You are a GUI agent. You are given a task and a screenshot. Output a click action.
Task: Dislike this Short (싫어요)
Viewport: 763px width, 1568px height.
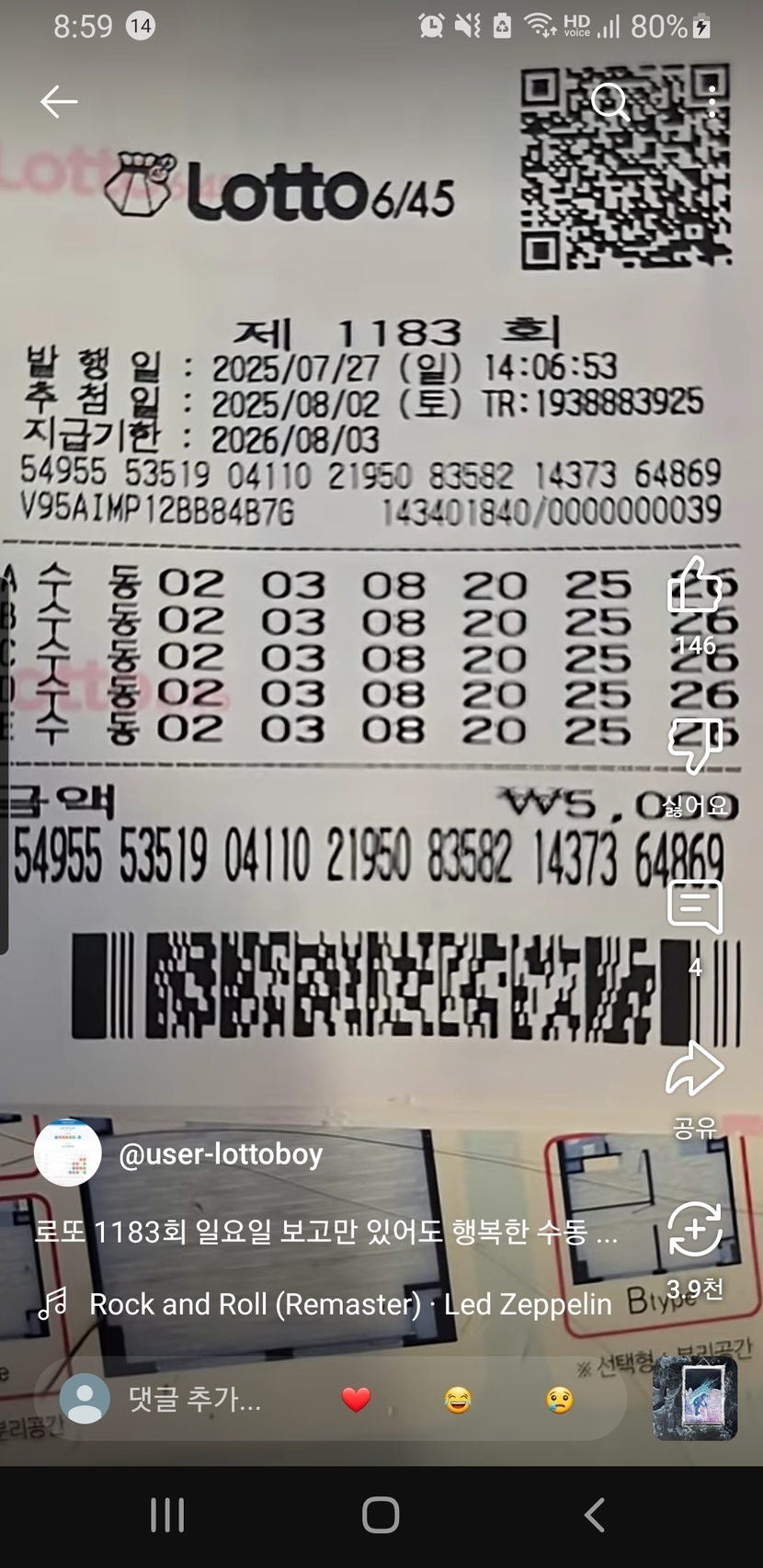[694, 746]
